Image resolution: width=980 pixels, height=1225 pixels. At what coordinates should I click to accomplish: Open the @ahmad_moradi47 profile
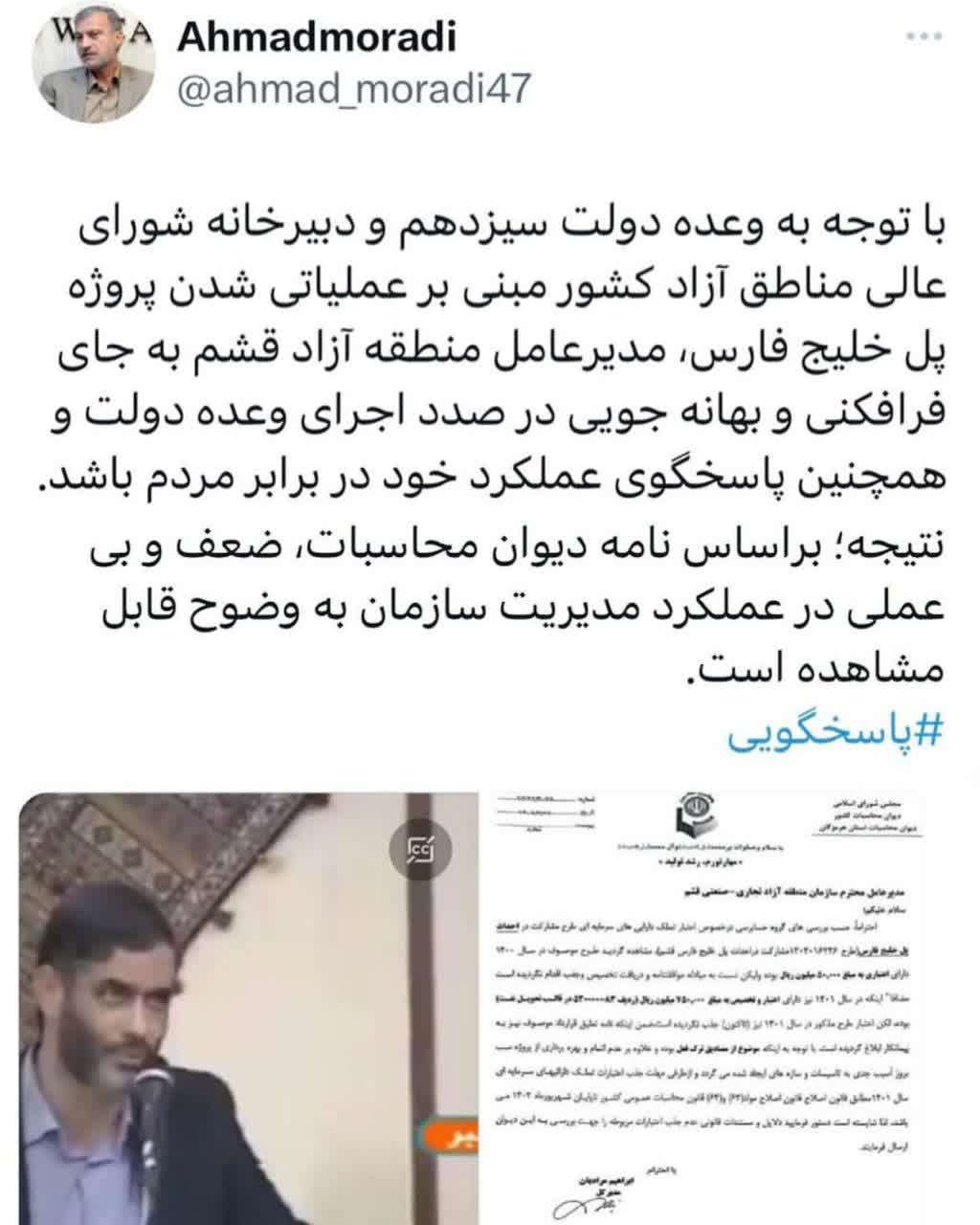click(353, 88)
